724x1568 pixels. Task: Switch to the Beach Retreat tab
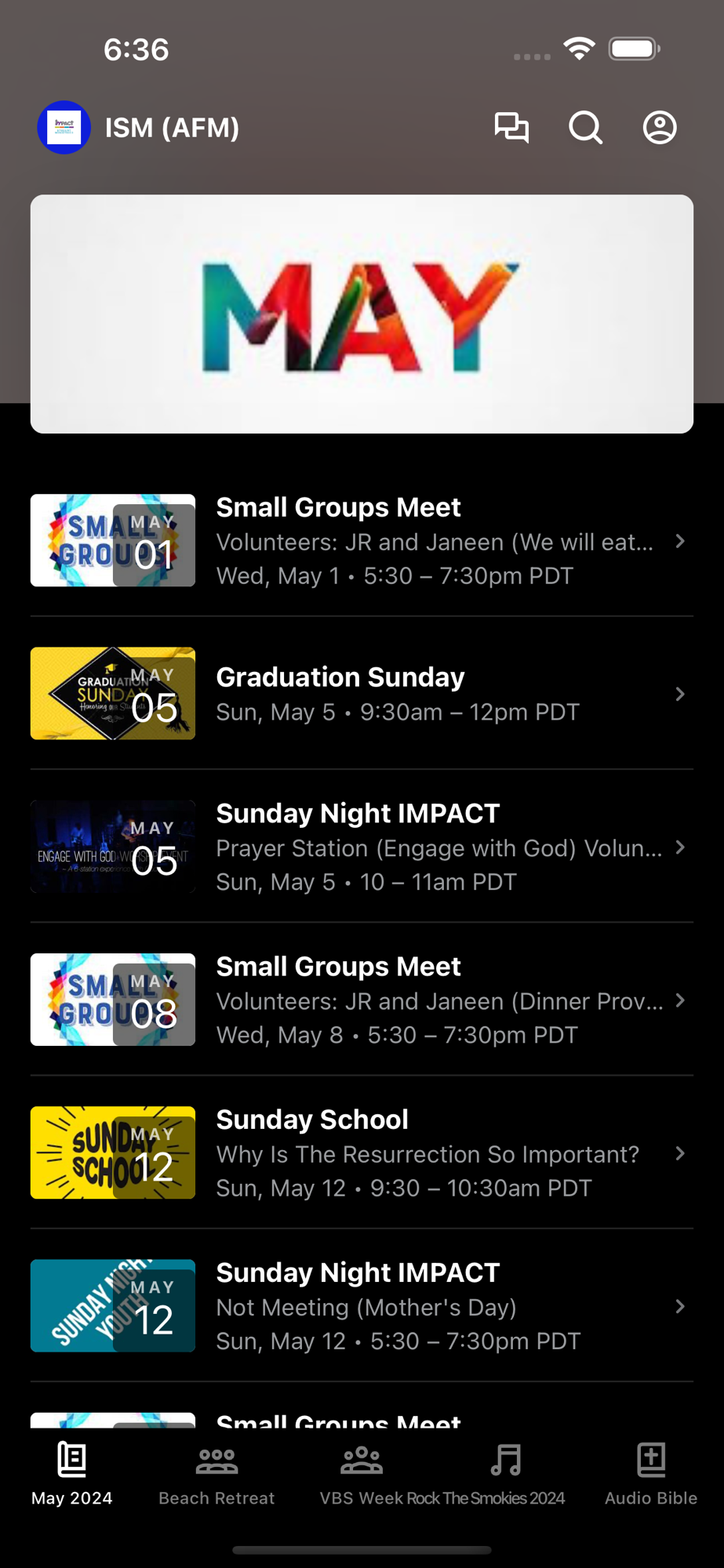click(x=216, y=1474)
